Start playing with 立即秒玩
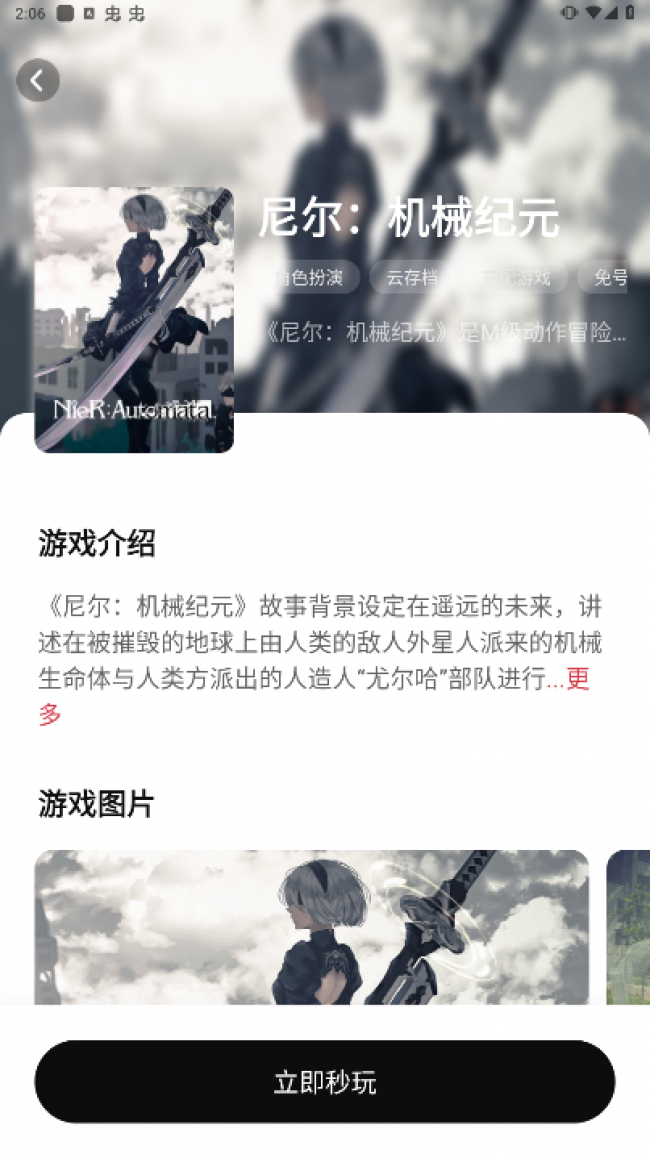Screen dimensions: 650x1158 pyautogui.click(x=325, y=1082)
